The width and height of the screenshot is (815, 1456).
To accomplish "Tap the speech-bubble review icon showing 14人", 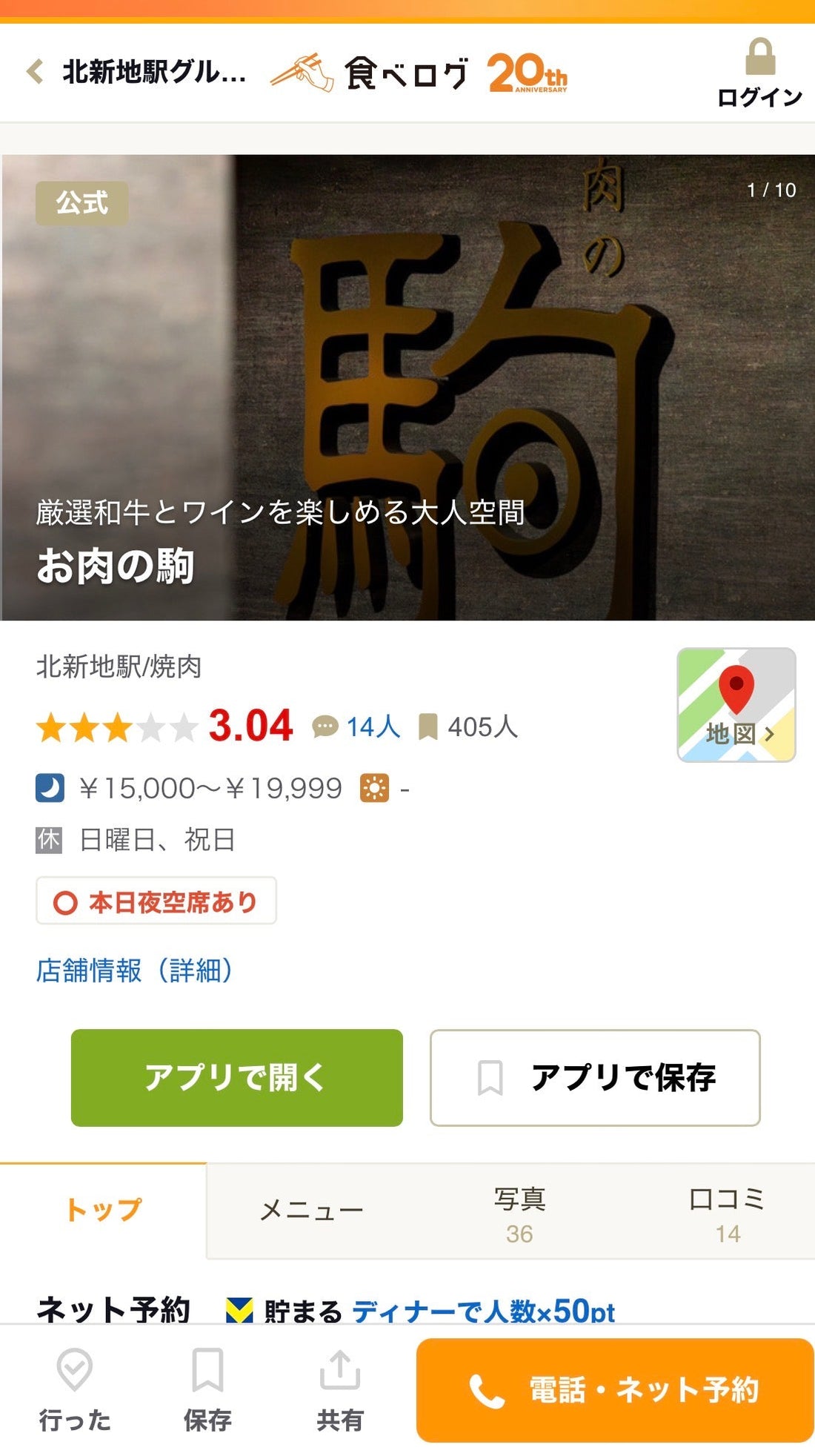I will tap(324, 727).
